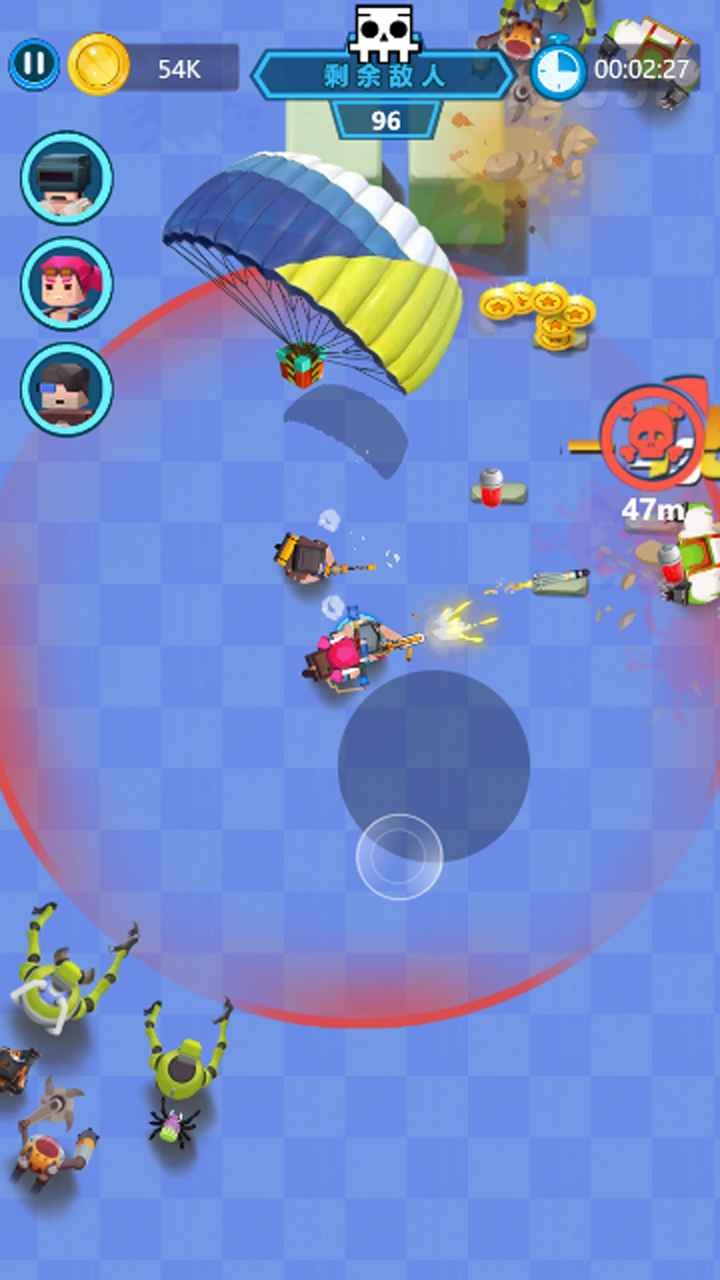Viewport: 720px width, 1280px height.
Task: Select the helmeted teammate avatar
Action: click(66, 178)
